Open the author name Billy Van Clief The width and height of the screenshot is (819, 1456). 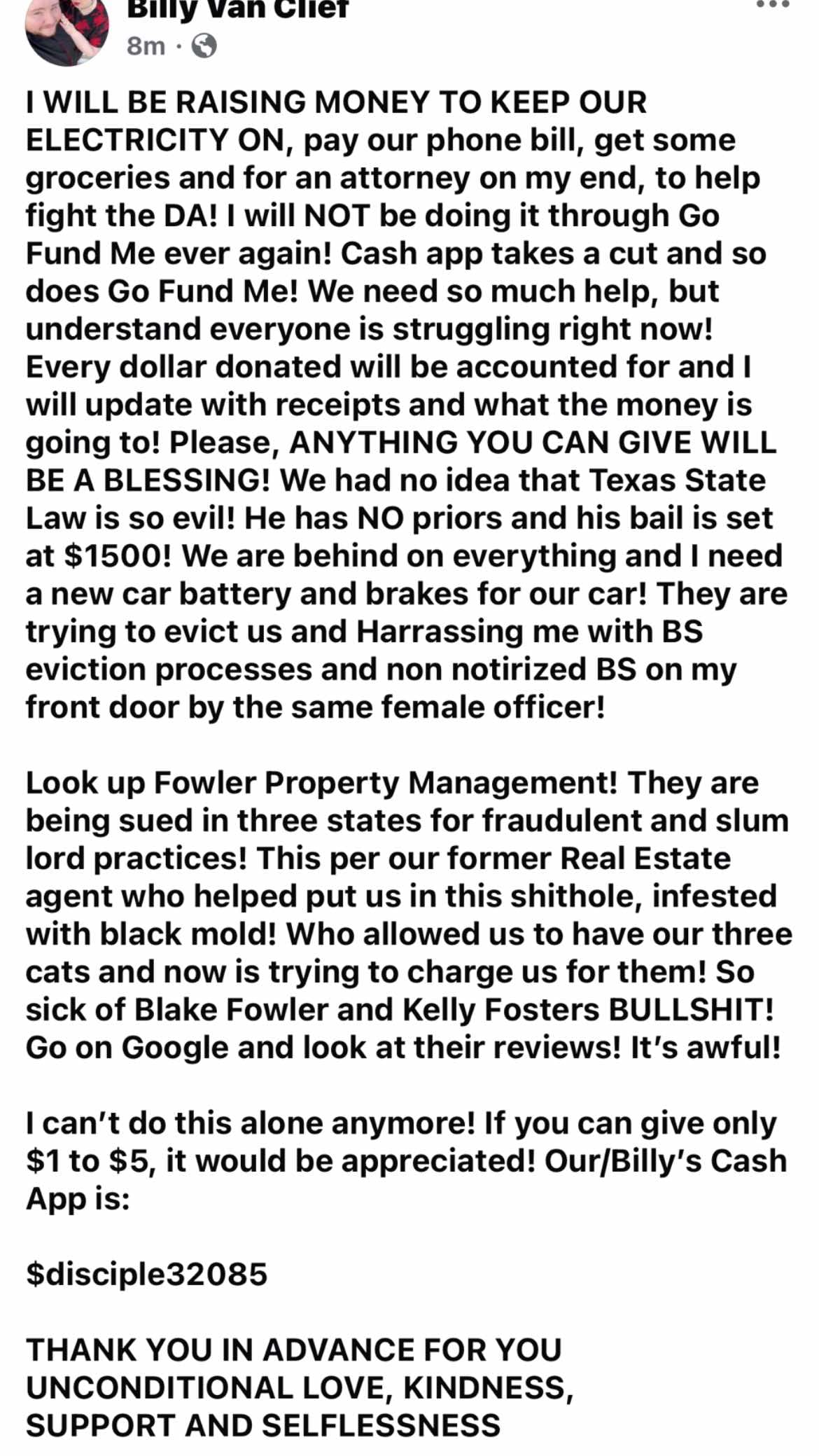[237, 10]
